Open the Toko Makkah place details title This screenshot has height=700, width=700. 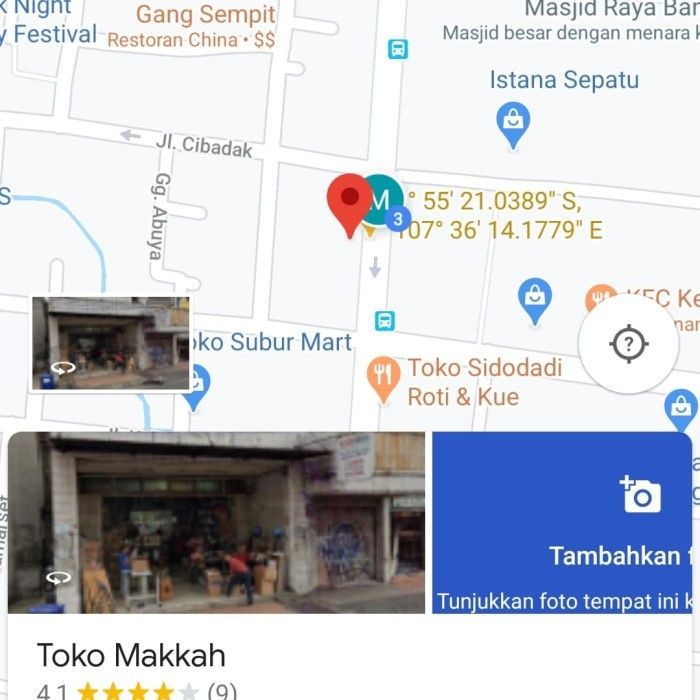pos(131,655)
